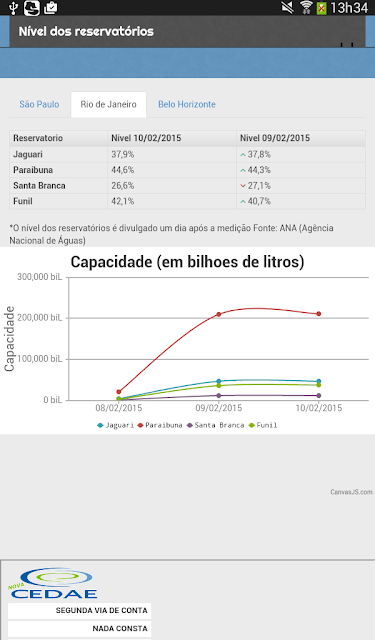
Task: Open the CanvasJS.com credit link
Action: click(x=351, y=492)
